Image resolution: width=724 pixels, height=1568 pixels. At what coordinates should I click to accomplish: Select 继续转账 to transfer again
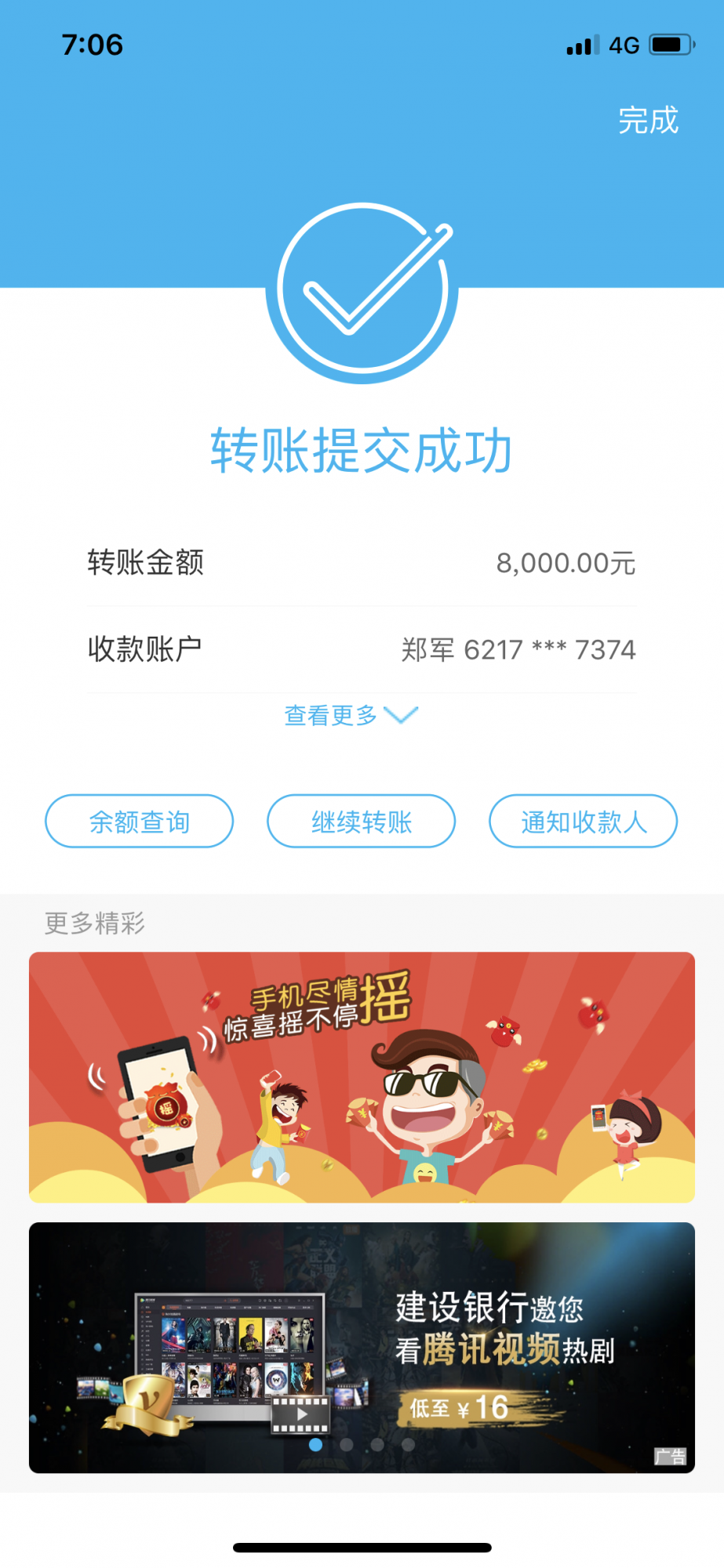point(361,822)
